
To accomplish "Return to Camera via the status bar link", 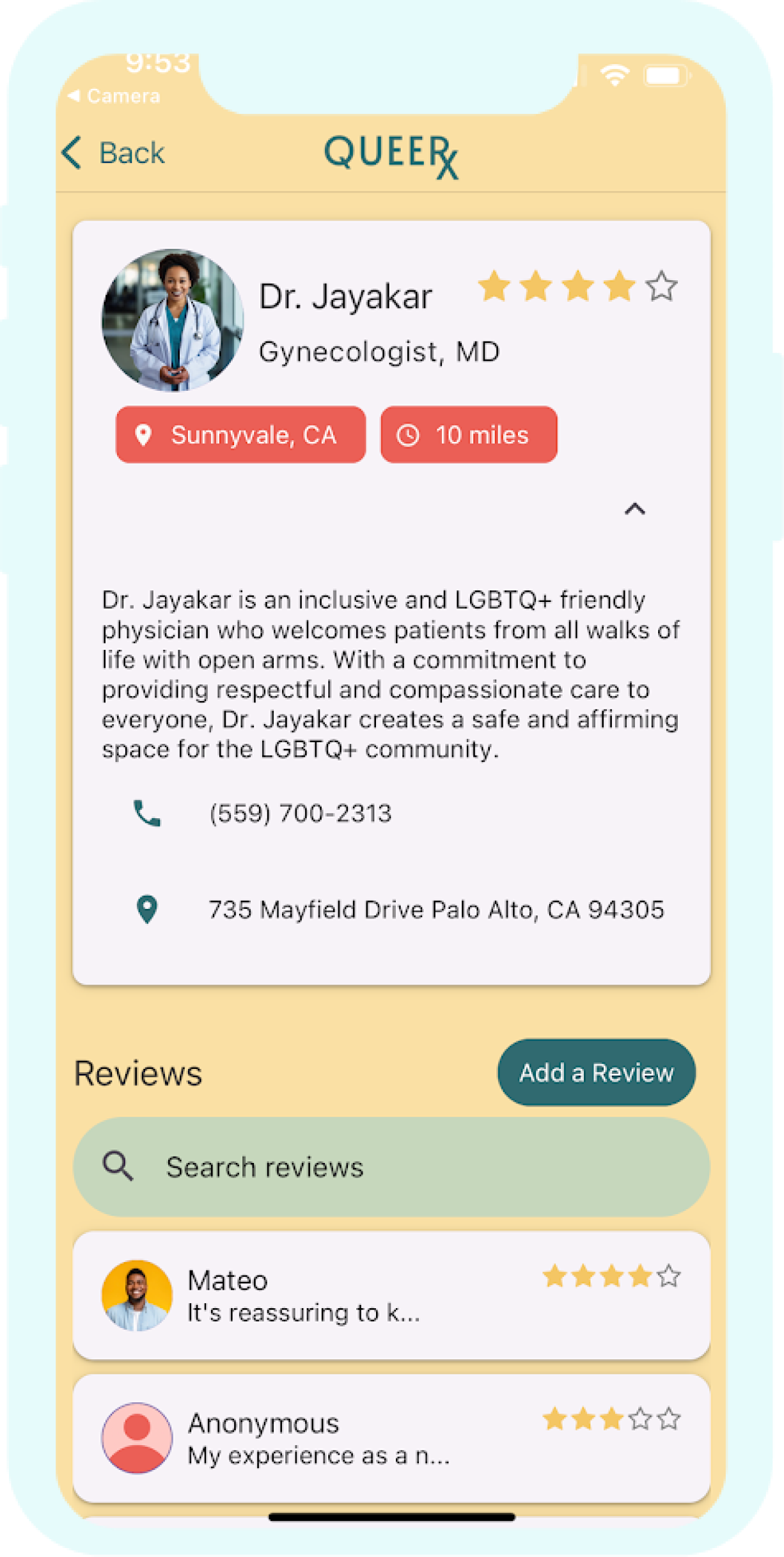I will 115,96.
